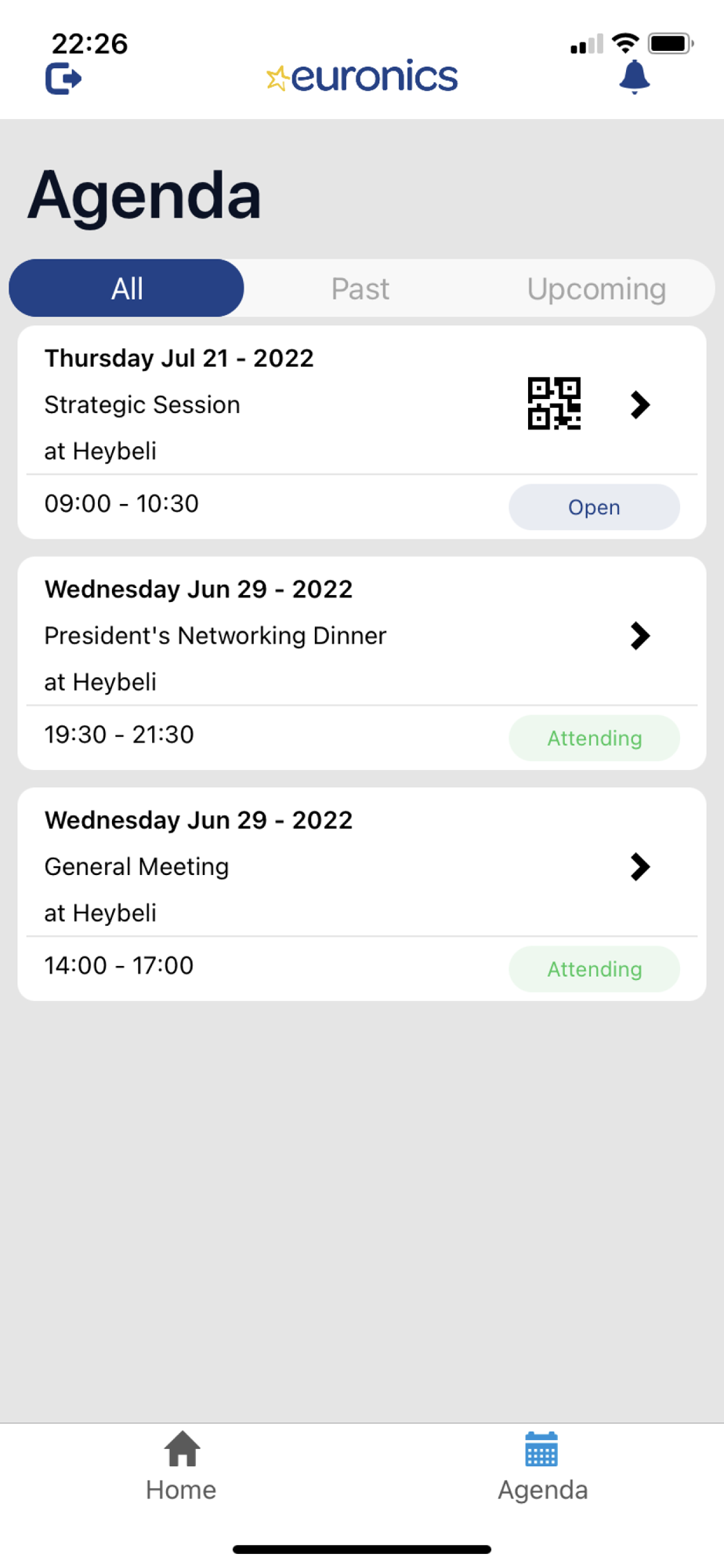Show QR code for Strategic Session
This screenshot has height=1568, width=724.
click(x=554, y=404)
